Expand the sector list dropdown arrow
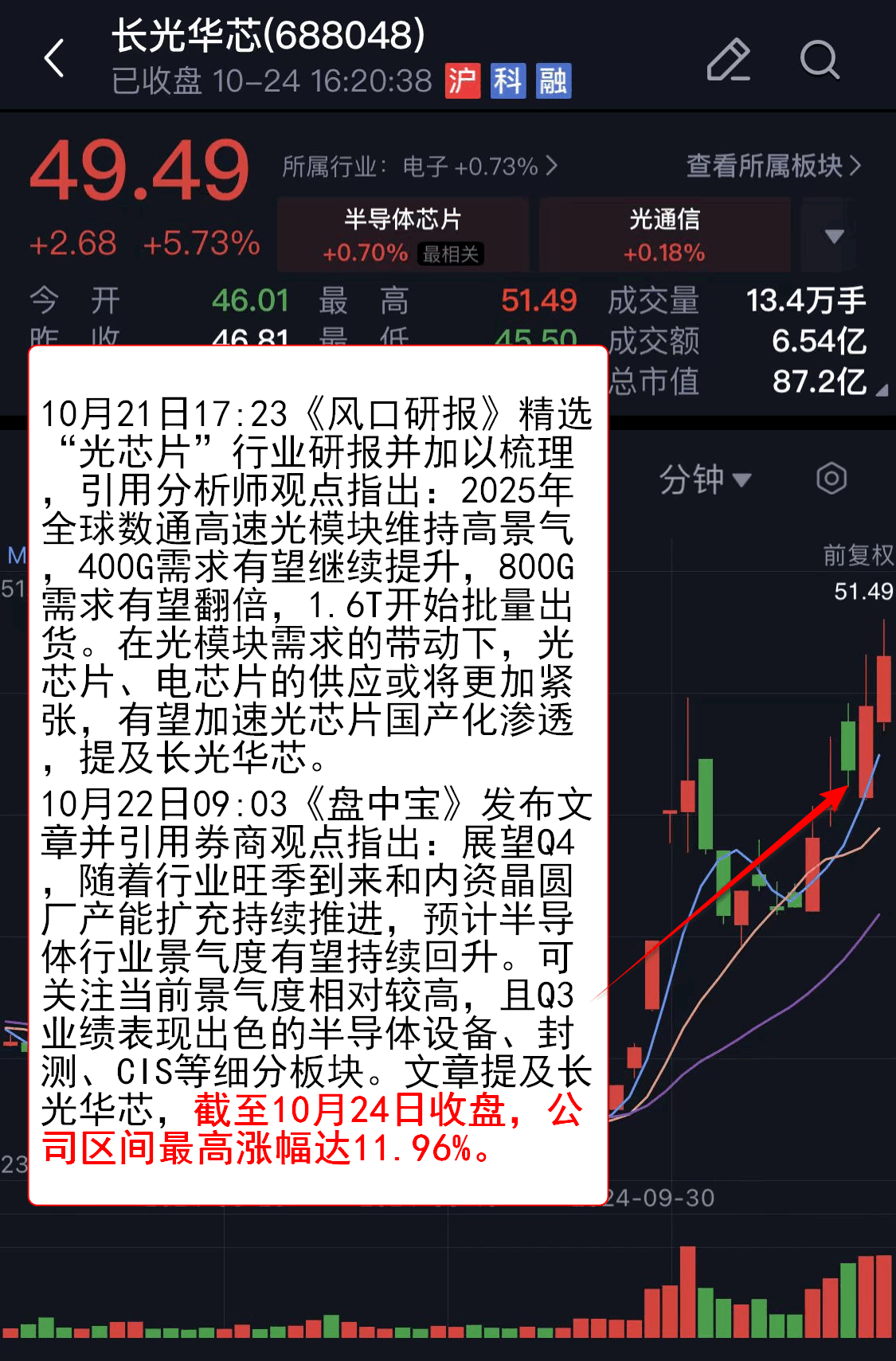Screen dimensions: 896x1361 (x=833, y=237)
